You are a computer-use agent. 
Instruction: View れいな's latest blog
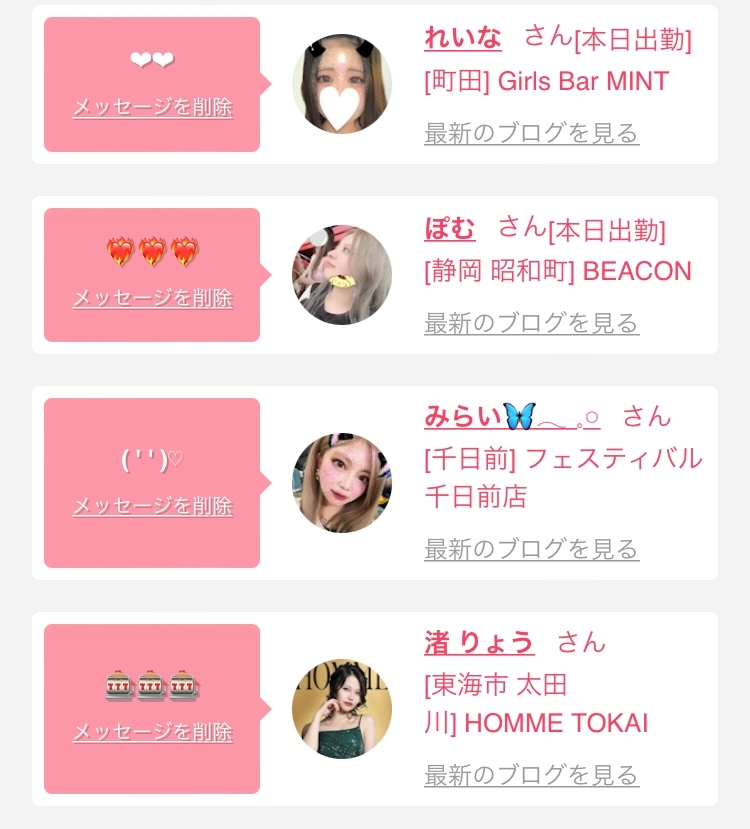click(532, 133)
